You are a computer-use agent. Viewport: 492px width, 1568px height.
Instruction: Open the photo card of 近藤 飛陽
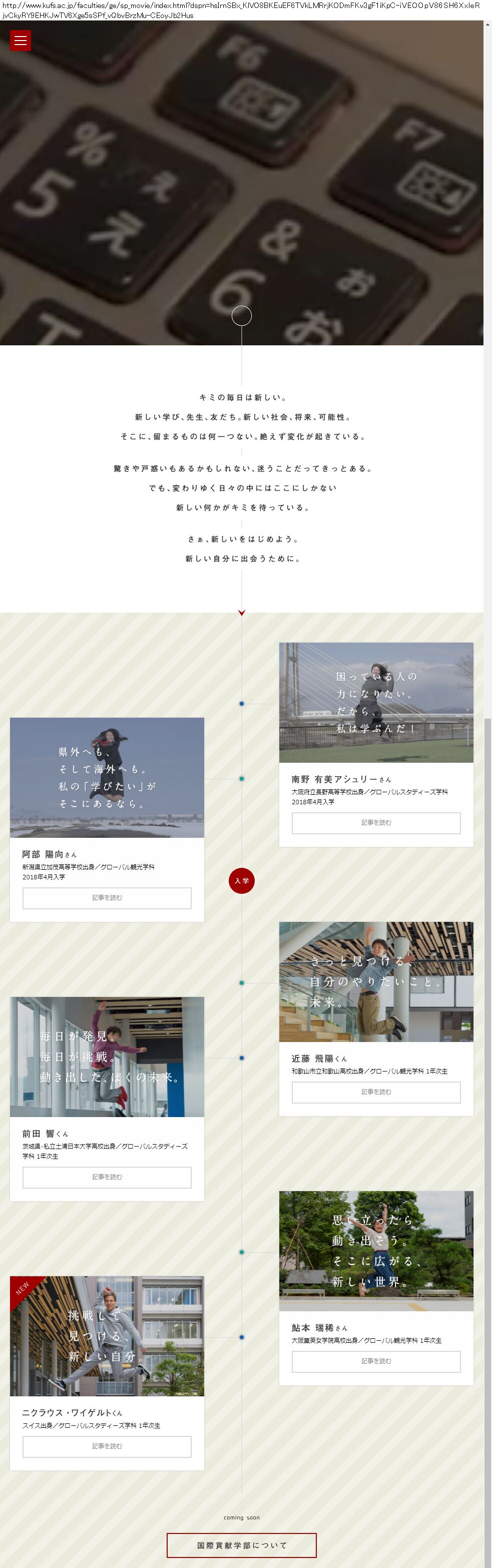point(376,981)
